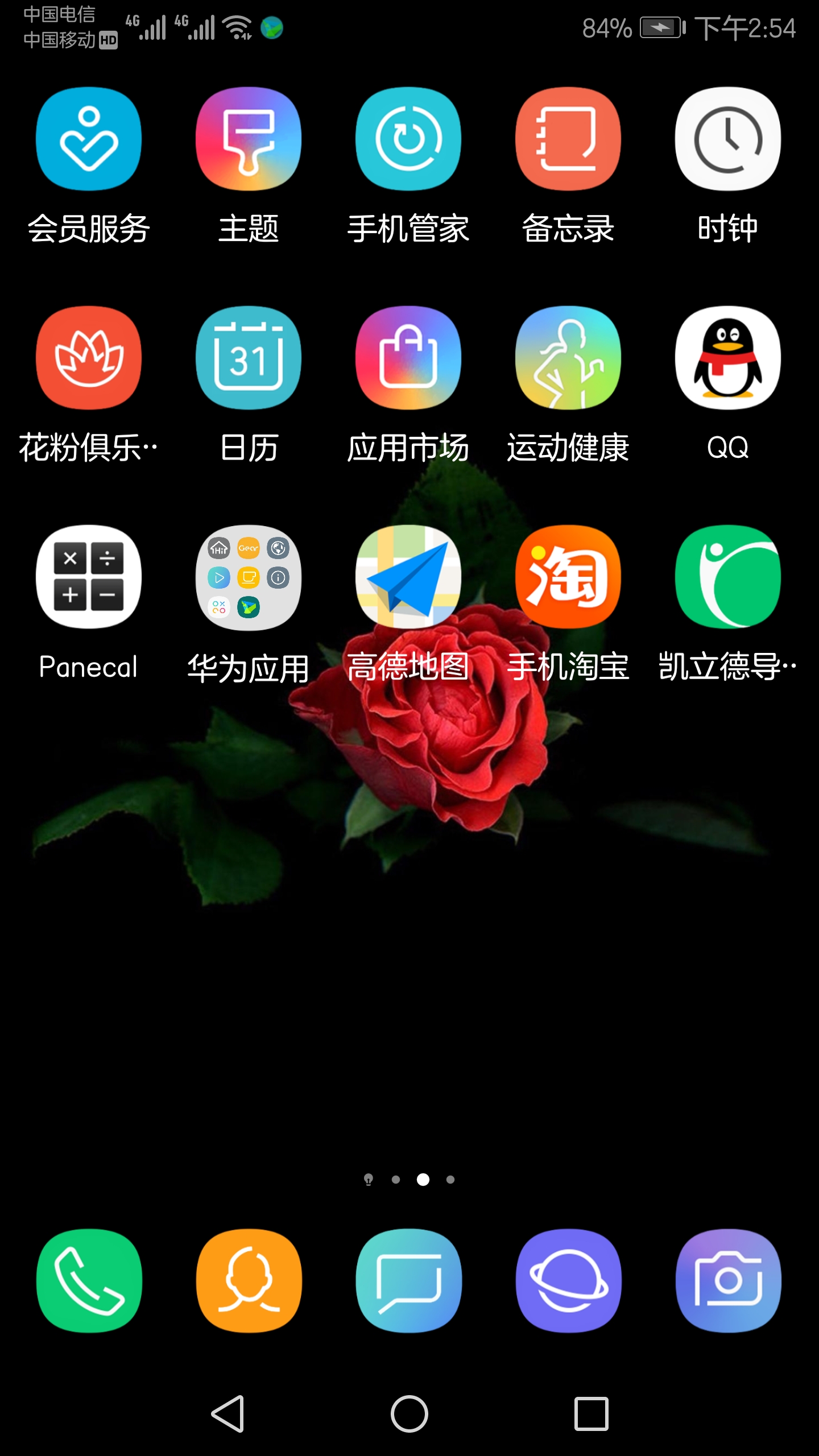Open 应用市场 app store

point(408,358)
